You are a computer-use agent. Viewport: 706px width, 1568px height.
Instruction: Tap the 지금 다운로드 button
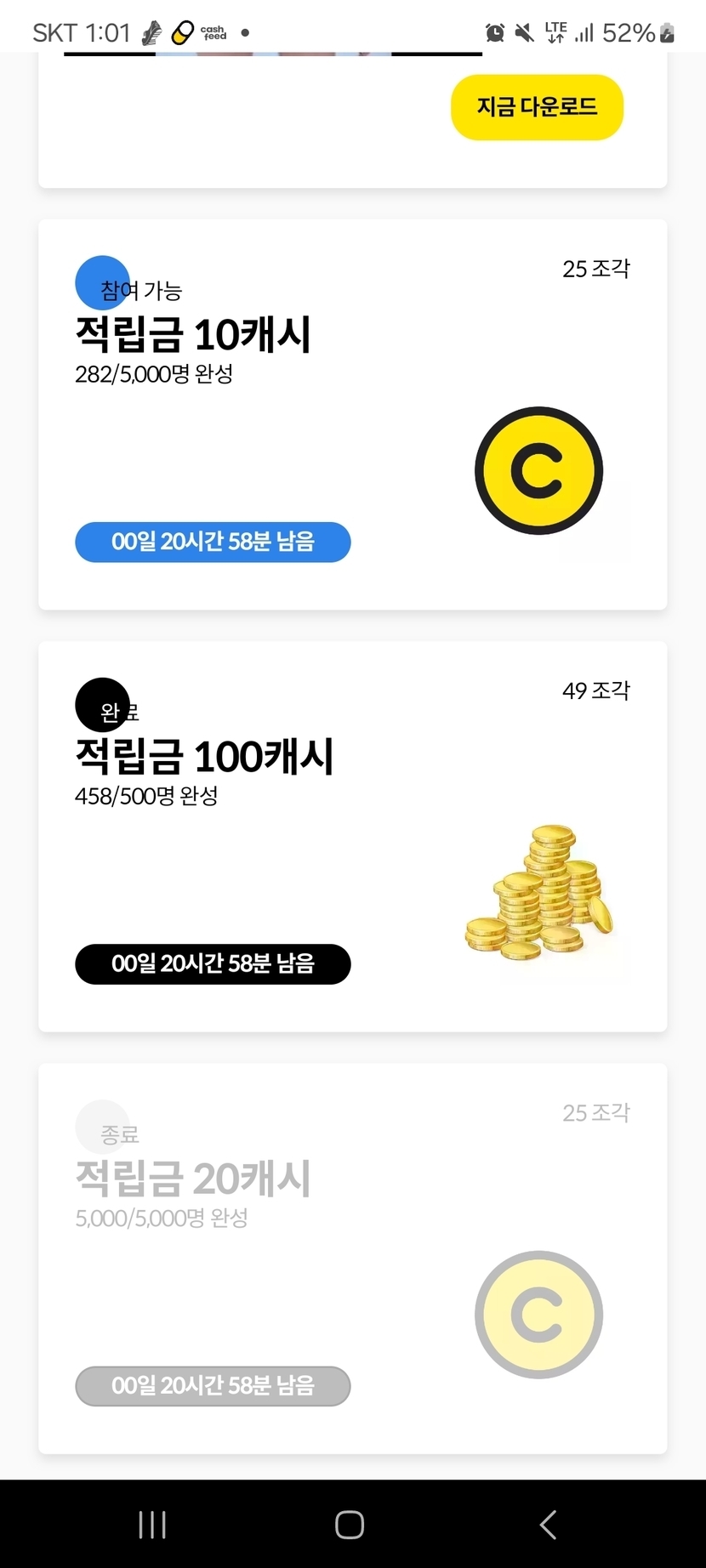point(537,107)
